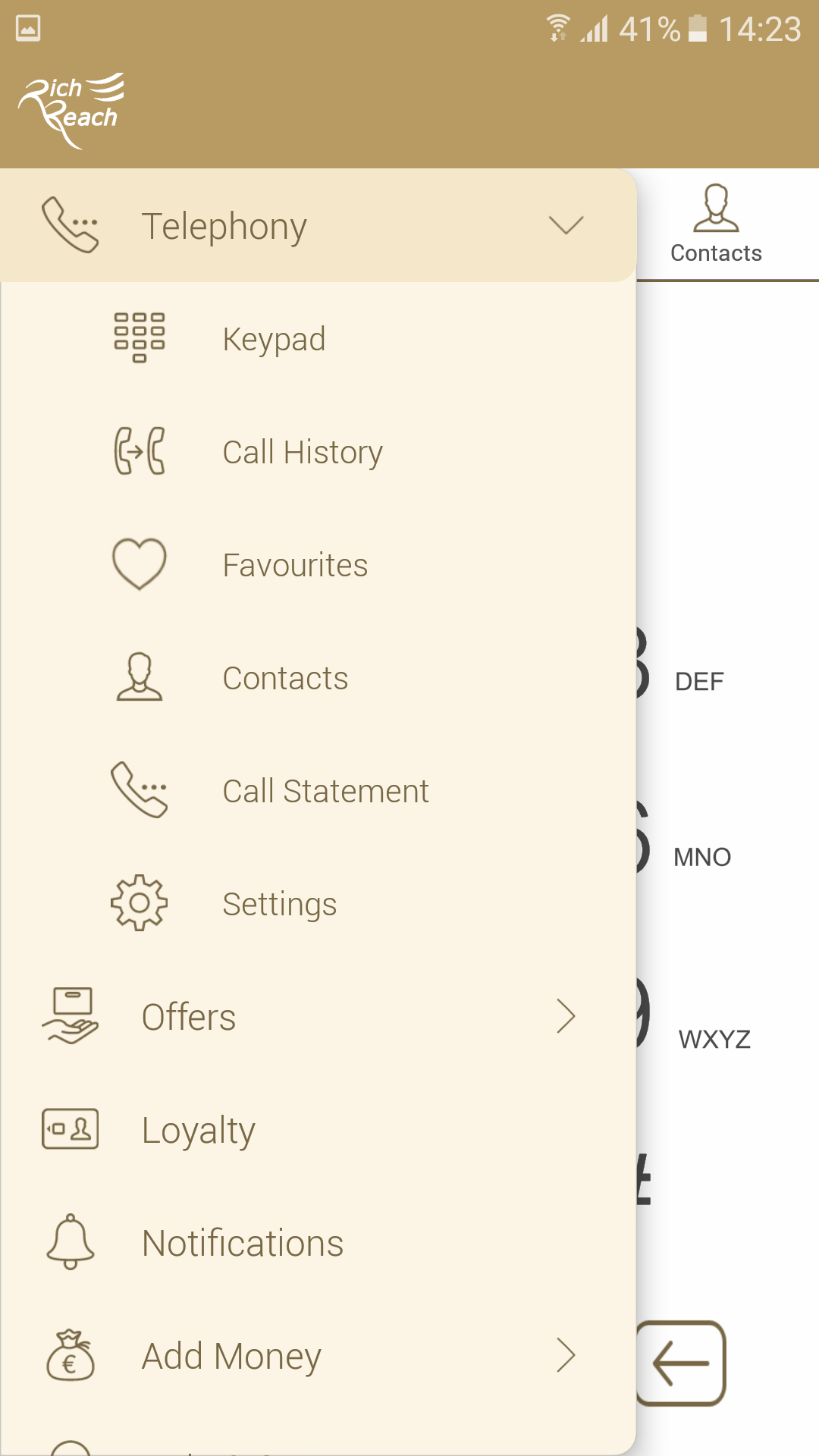Open Keypad from the drawer
This screenshot has height=1456, width=819.
click(x=318, y=339)
